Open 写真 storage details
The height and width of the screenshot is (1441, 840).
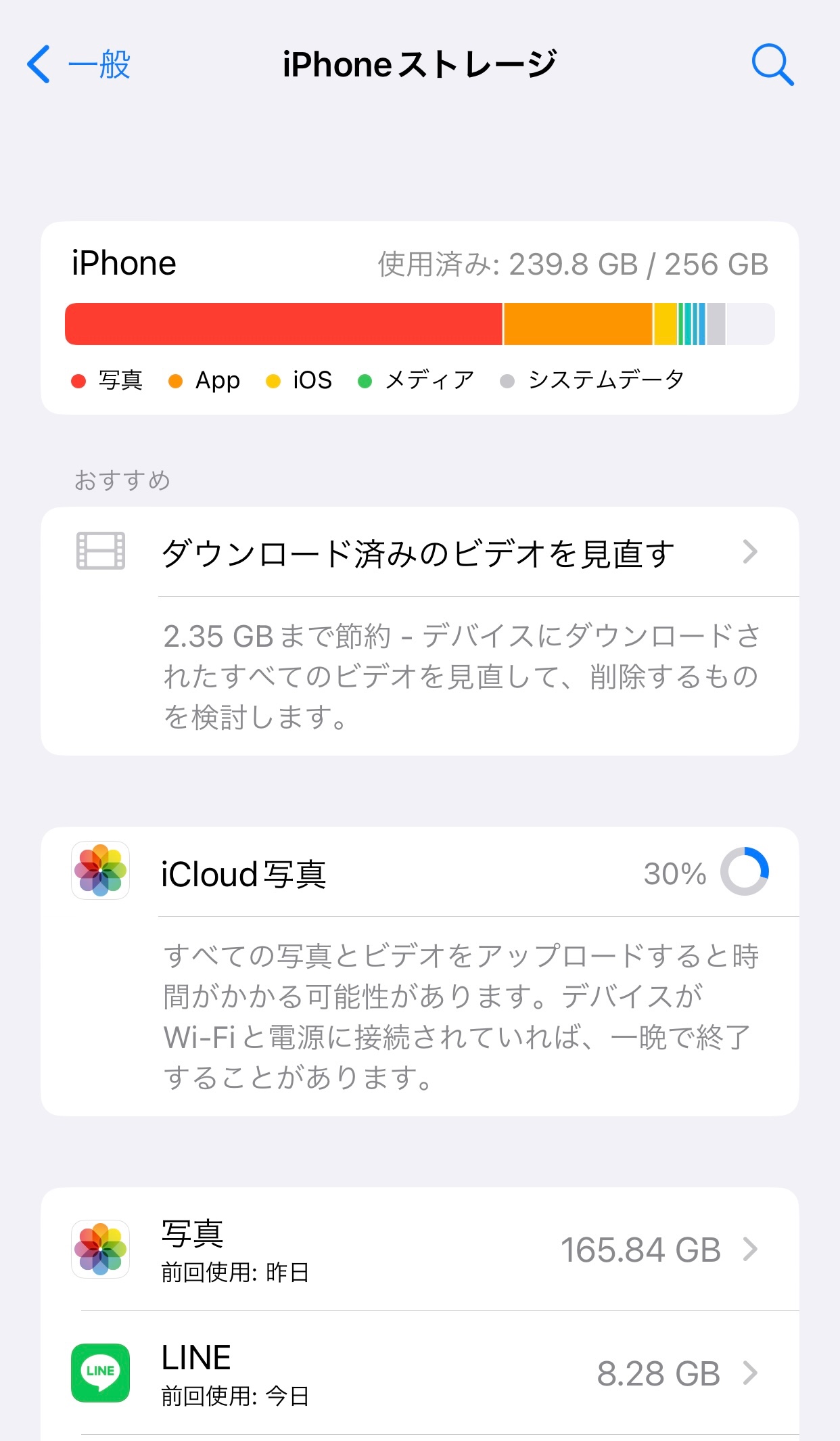(419, 1250)
